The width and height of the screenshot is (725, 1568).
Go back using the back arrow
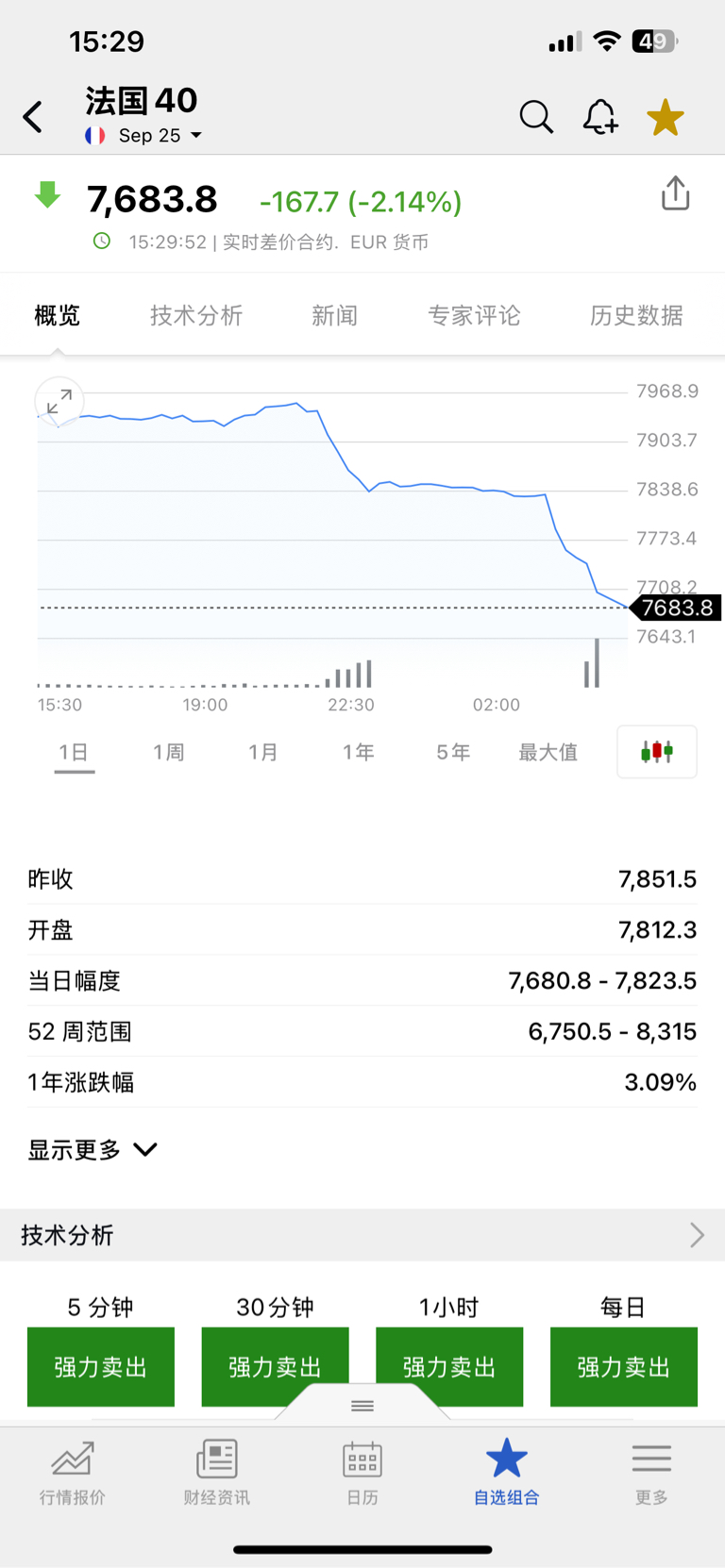click(33, 118)
